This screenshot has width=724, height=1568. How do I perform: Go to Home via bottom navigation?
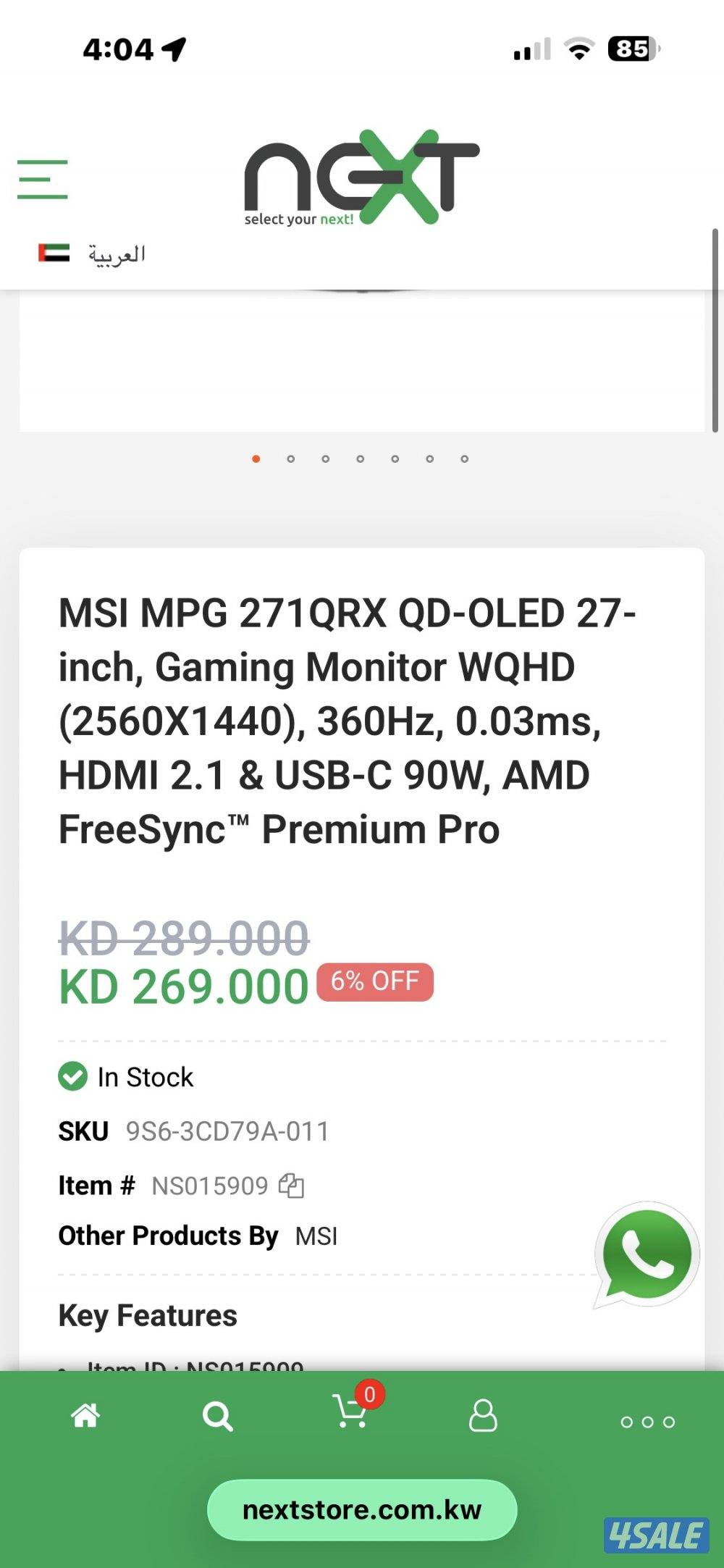[86, 1415]
